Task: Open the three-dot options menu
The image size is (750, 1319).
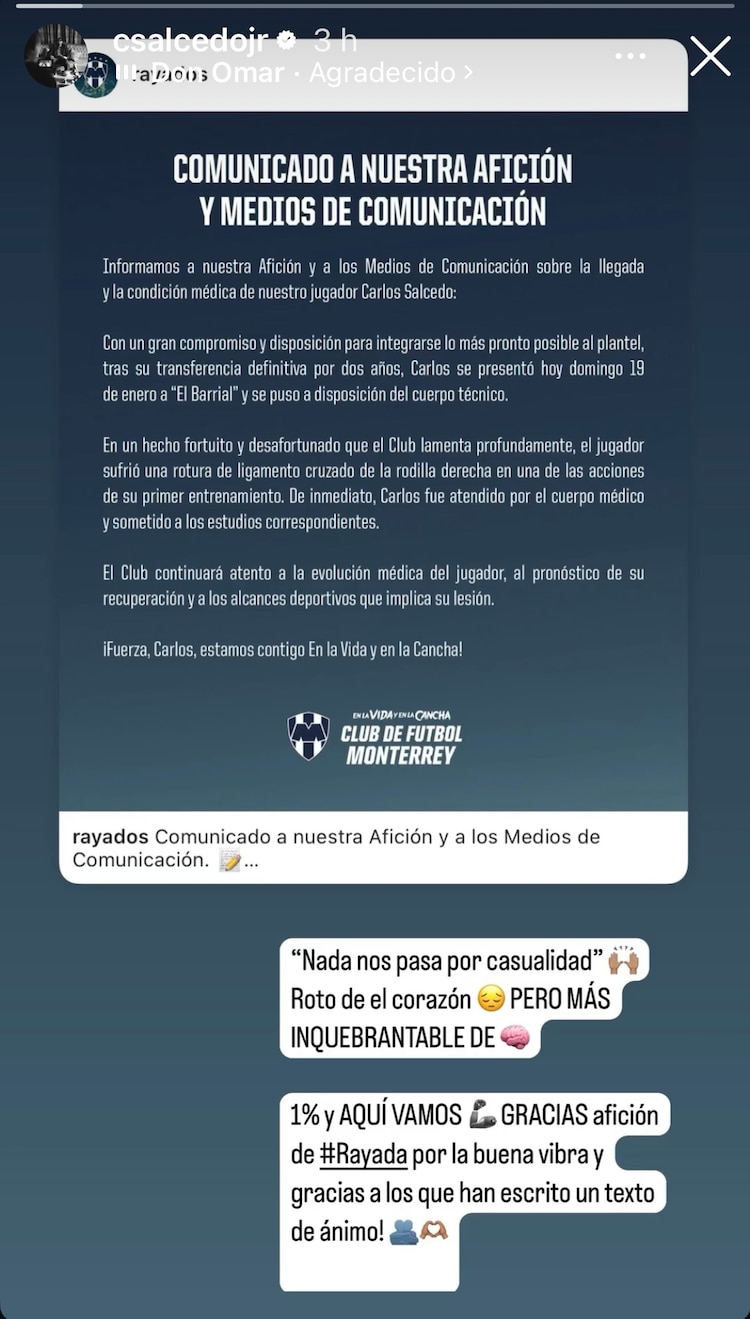Action: 631,57
